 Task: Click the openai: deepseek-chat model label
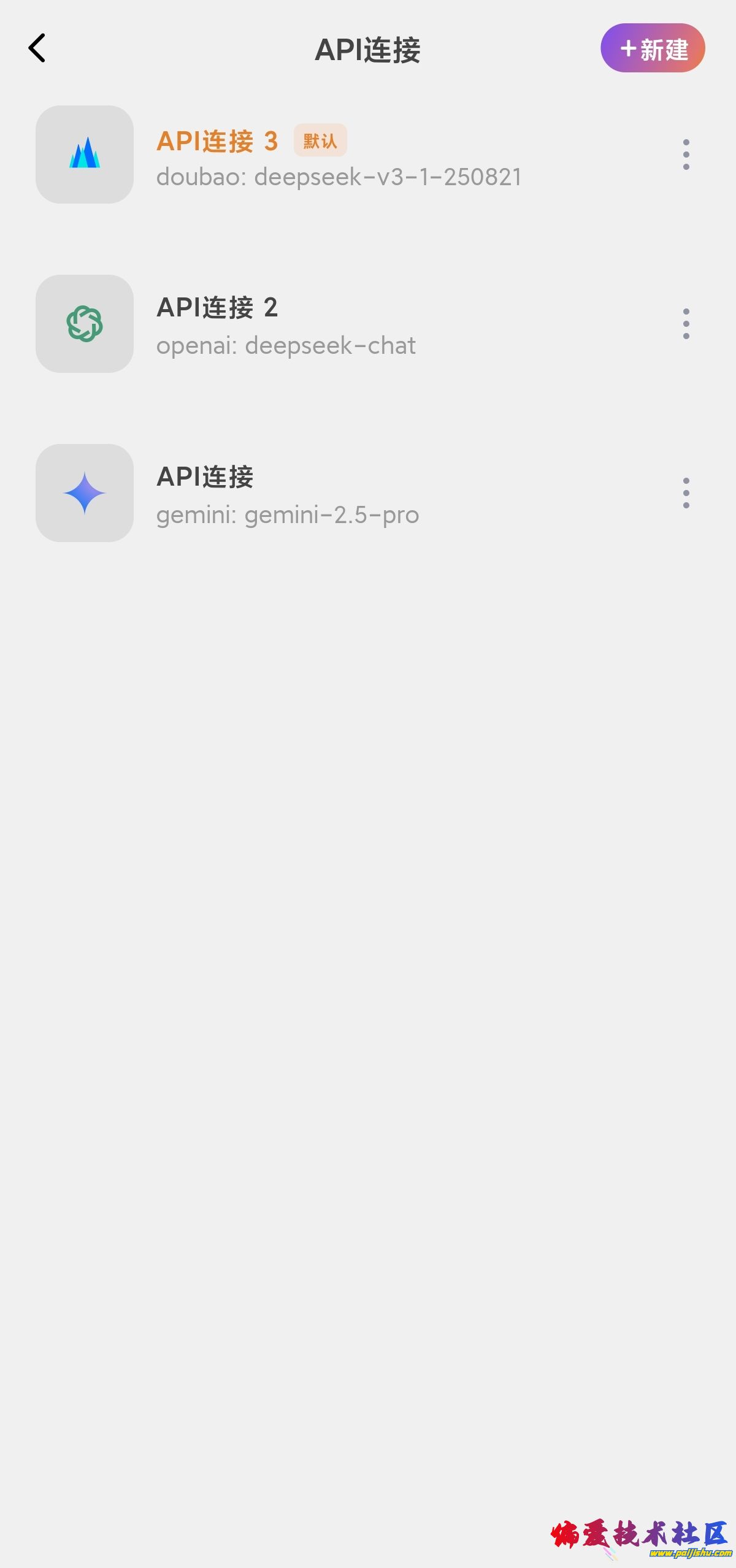point(286,345)
